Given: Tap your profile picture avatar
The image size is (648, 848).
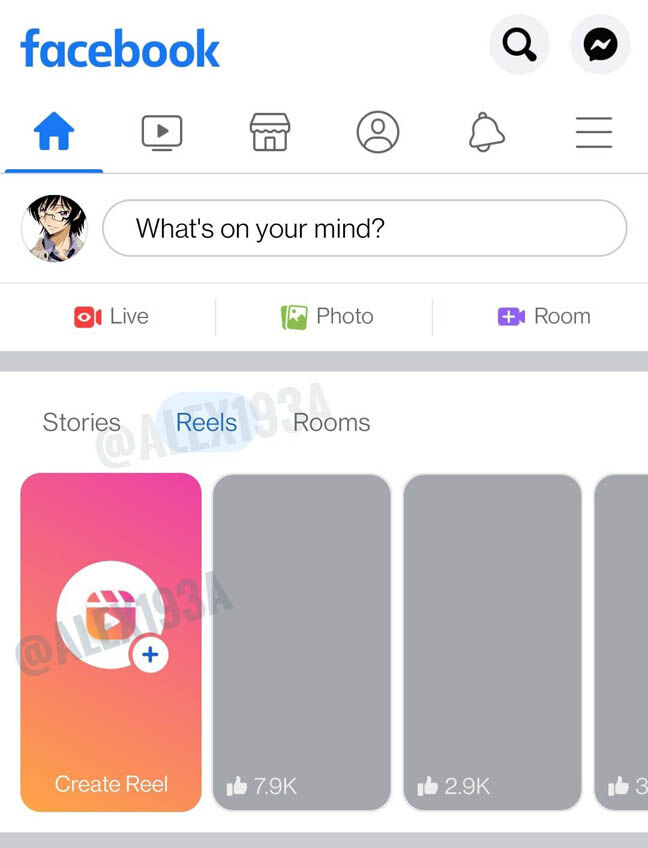Looking at the screenshot, I should [54, 229].
